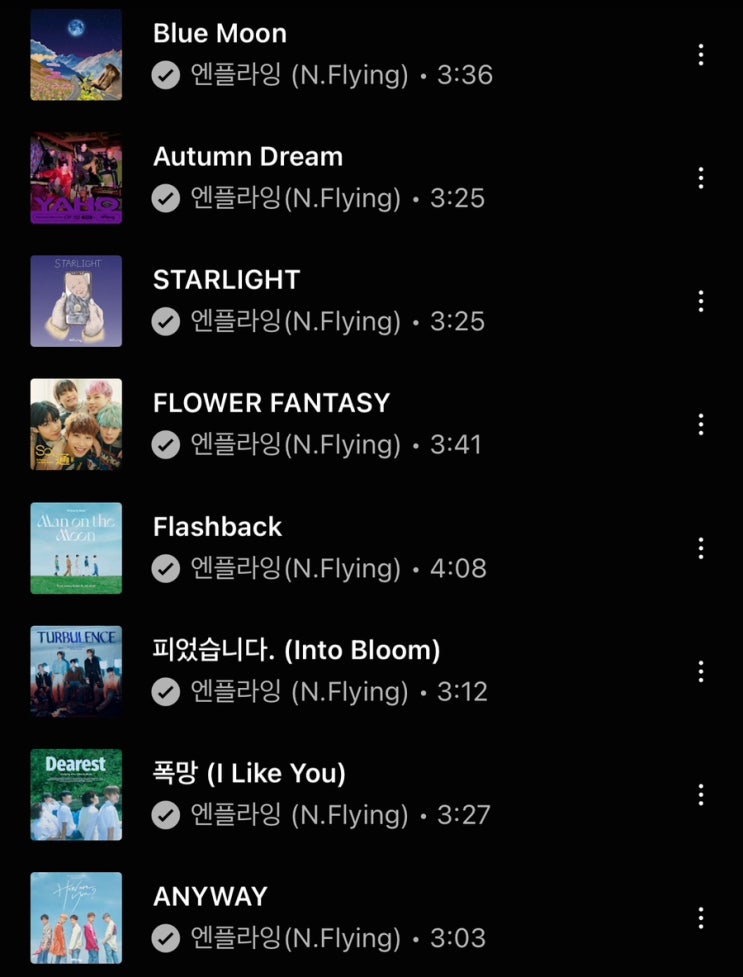The image size is (743, 977).
Task: Show the options for I Like You
Action: 701,795
